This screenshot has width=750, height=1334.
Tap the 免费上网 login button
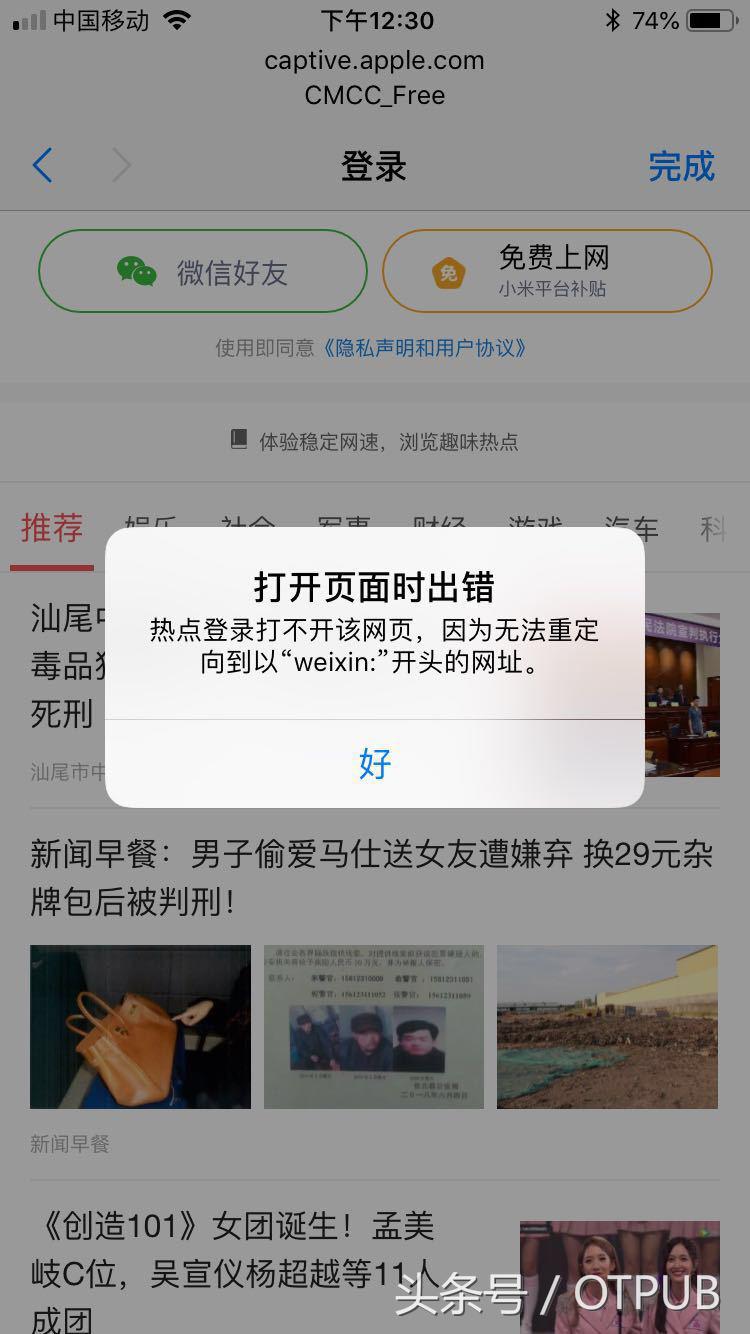[547, 270]
